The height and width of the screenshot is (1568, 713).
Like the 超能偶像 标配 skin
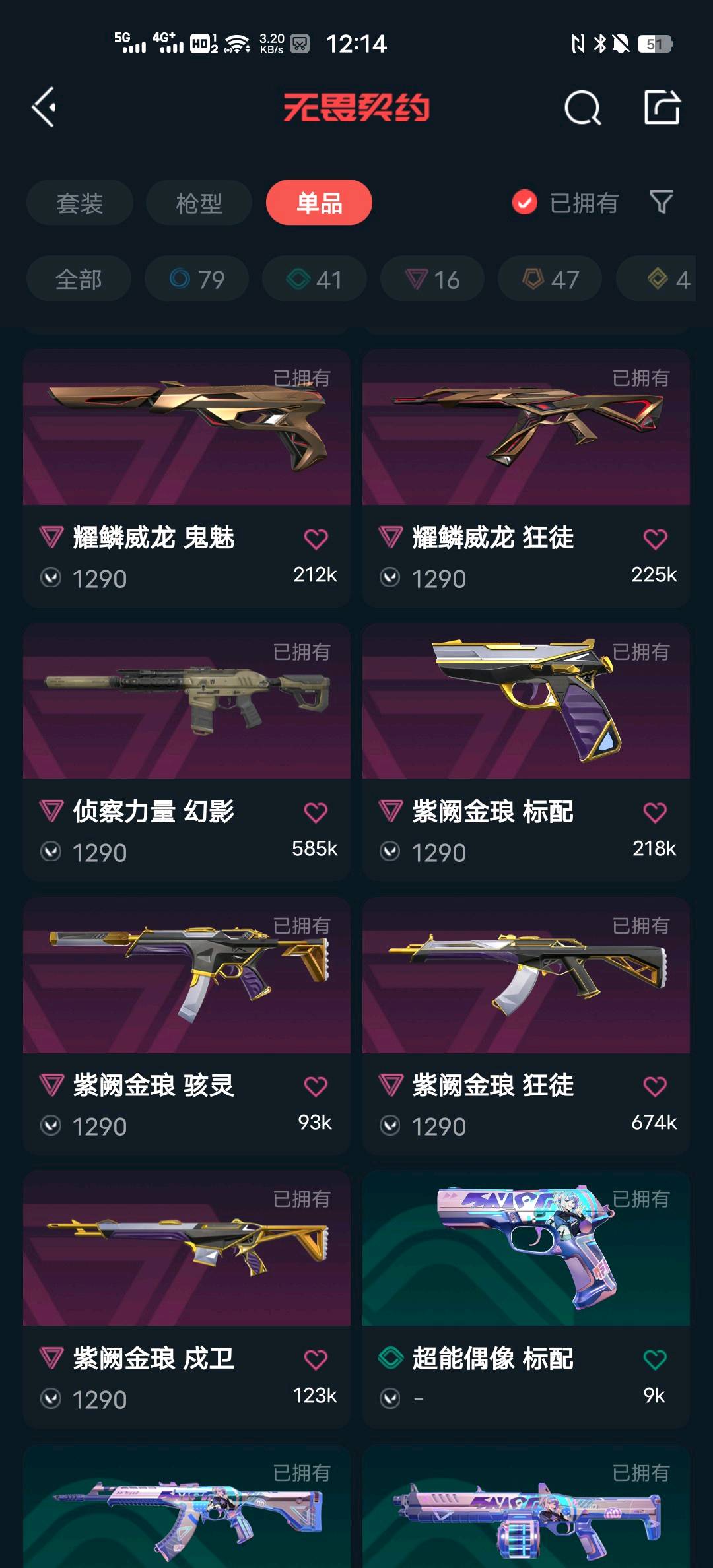point(655,1359)
